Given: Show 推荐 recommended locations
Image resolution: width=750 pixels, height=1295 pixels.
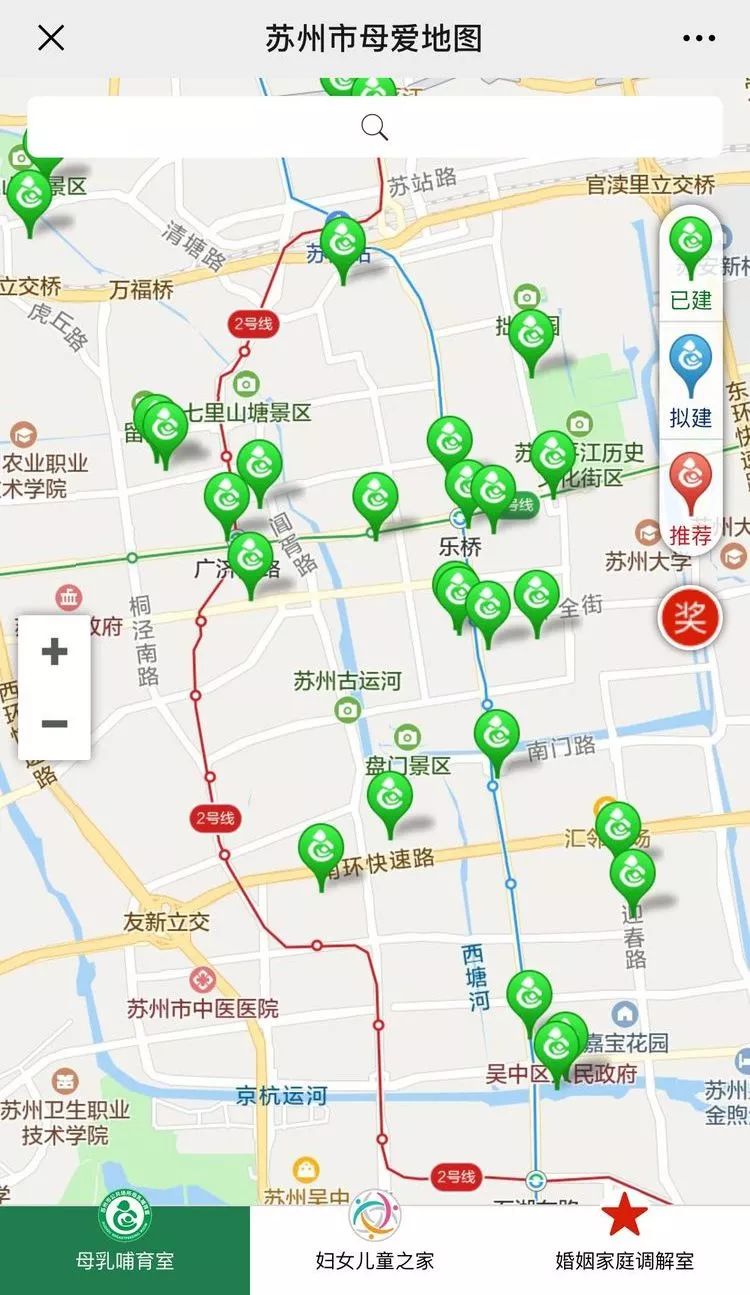Looking at the screenshot, I should (691, 499).
